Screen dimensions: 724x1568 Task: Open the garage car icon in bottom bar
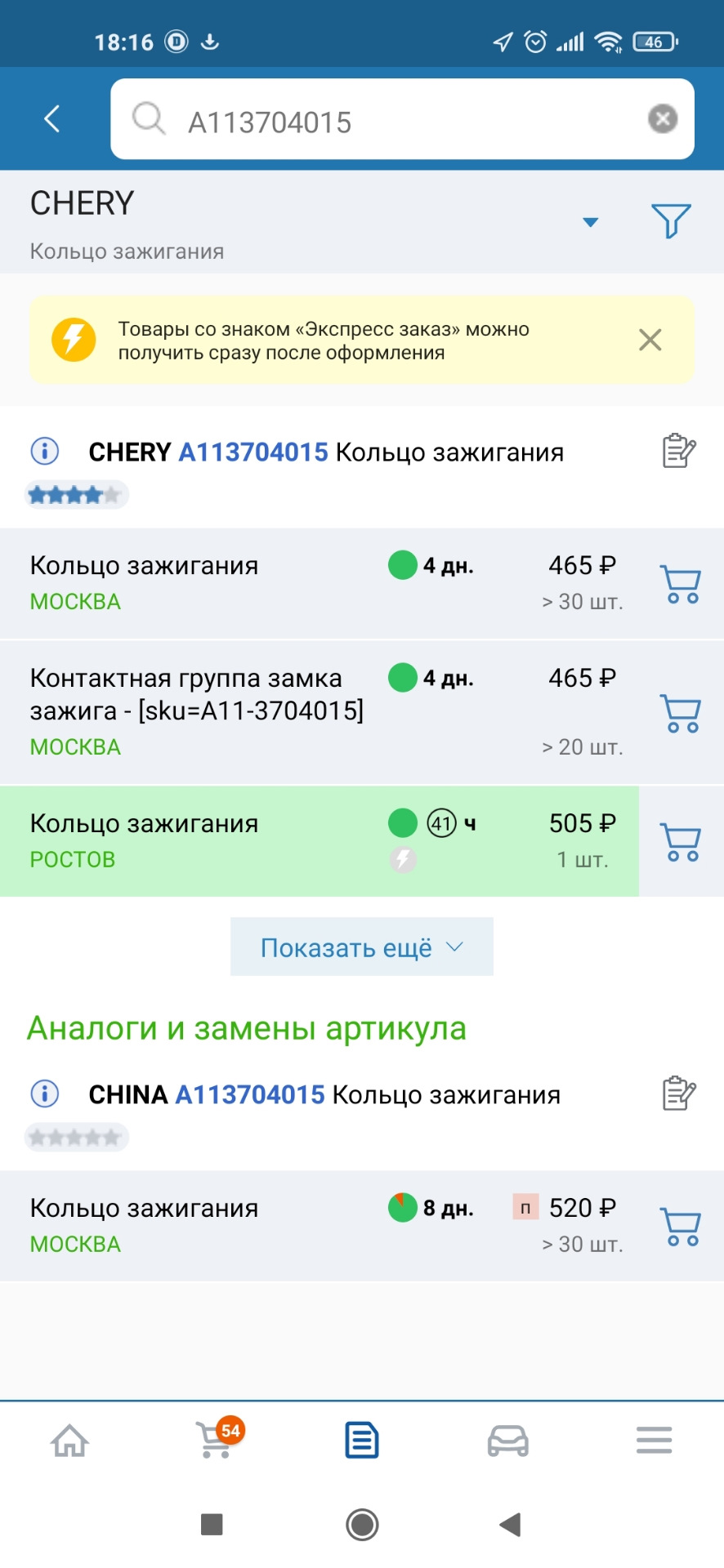507,1441
